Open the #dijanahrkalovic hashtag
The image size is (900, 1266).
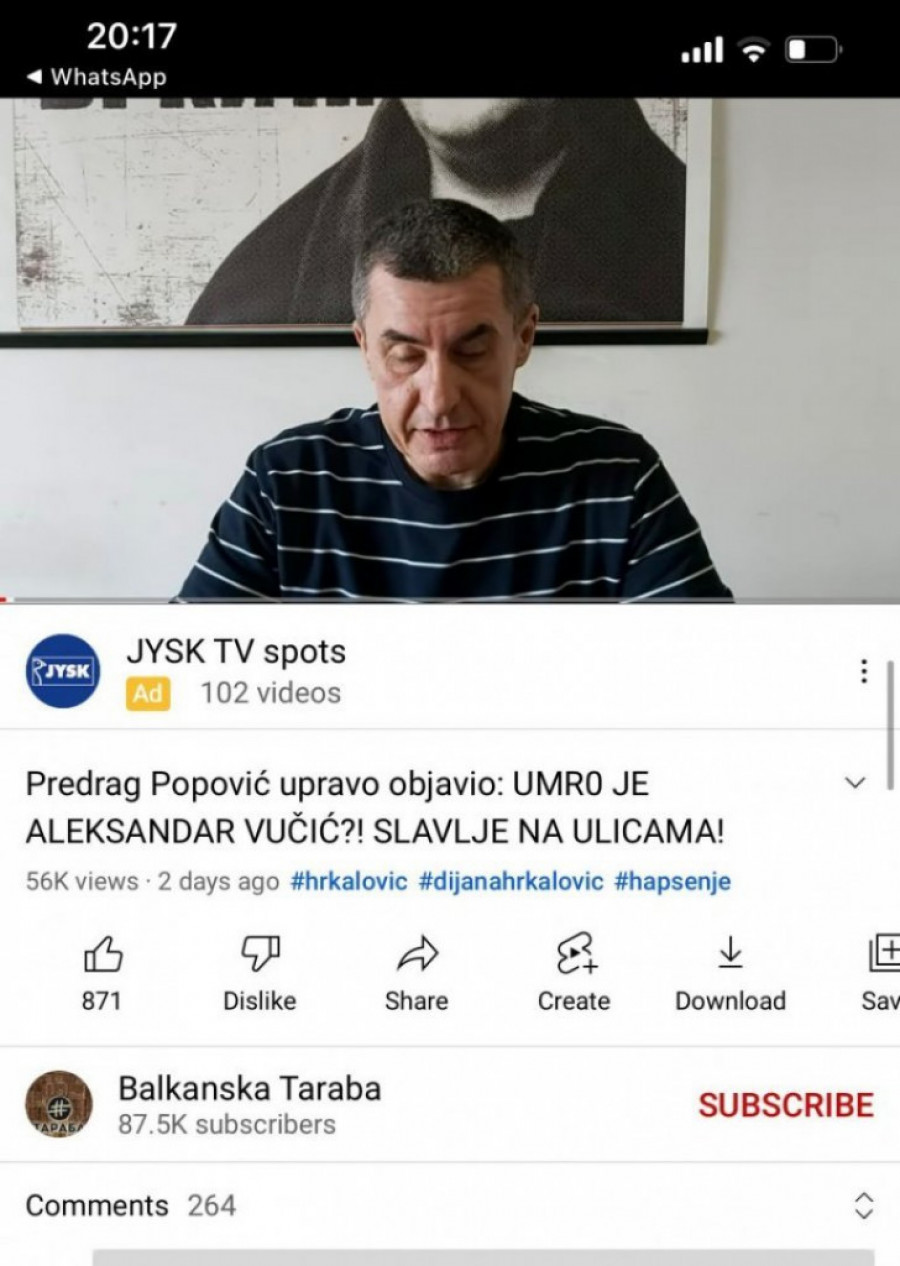click(x=511, y=881)
